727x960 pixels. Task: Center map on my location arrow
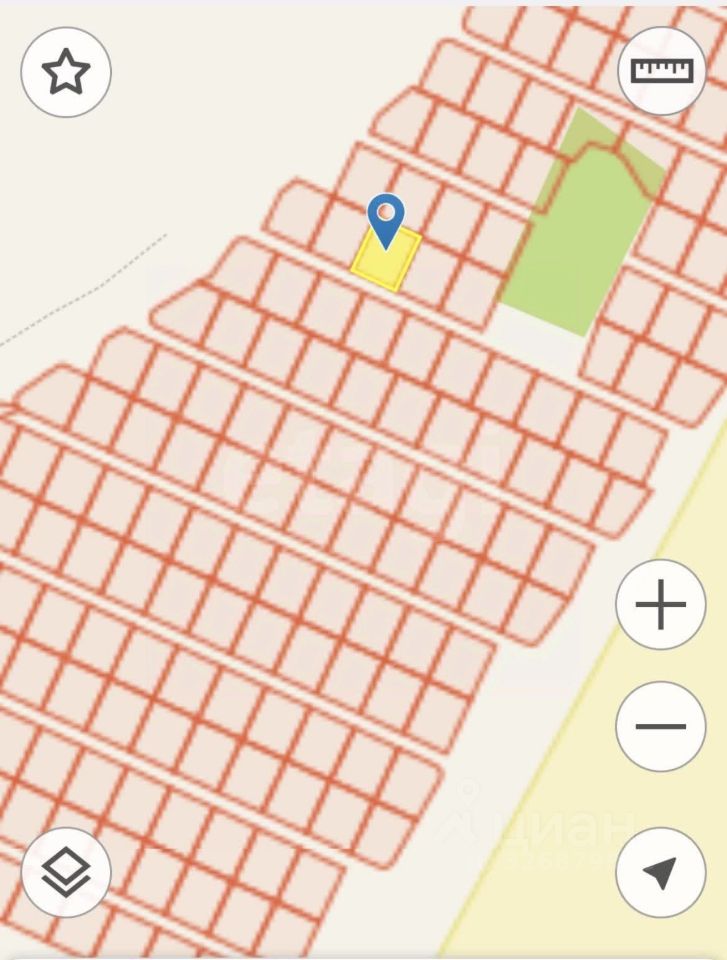tap(661, 872)
